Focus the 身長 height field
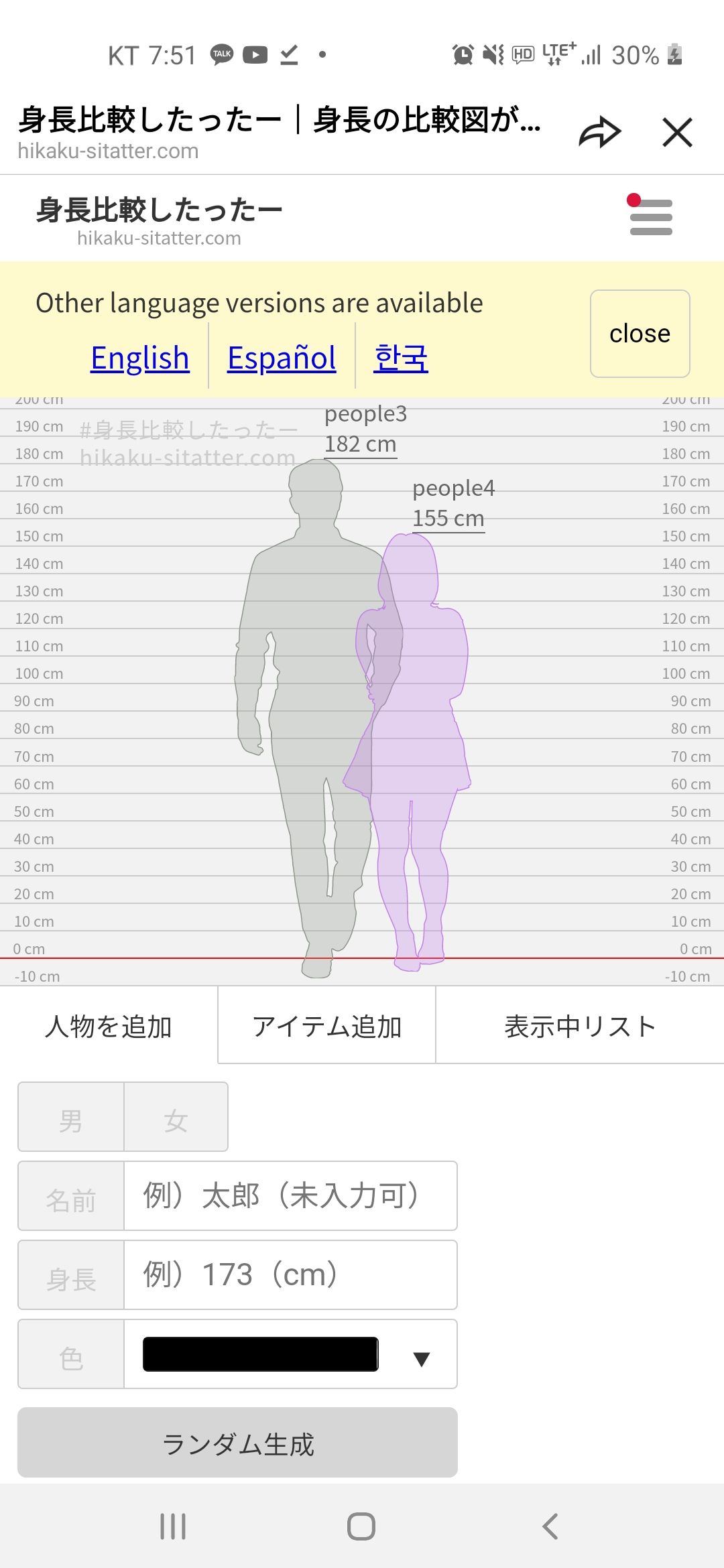The height and width of the screenshot is (1568, 724). pos(290,1275)
